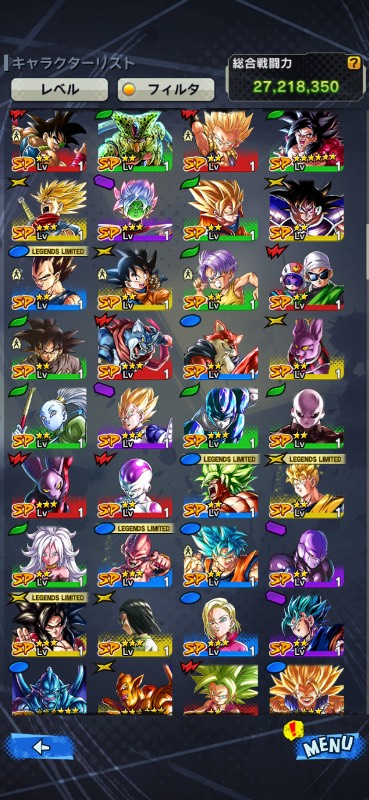The image size is (369, 800).
Task: Choose the Android 18 blue card
Action: tap(220, 623)
